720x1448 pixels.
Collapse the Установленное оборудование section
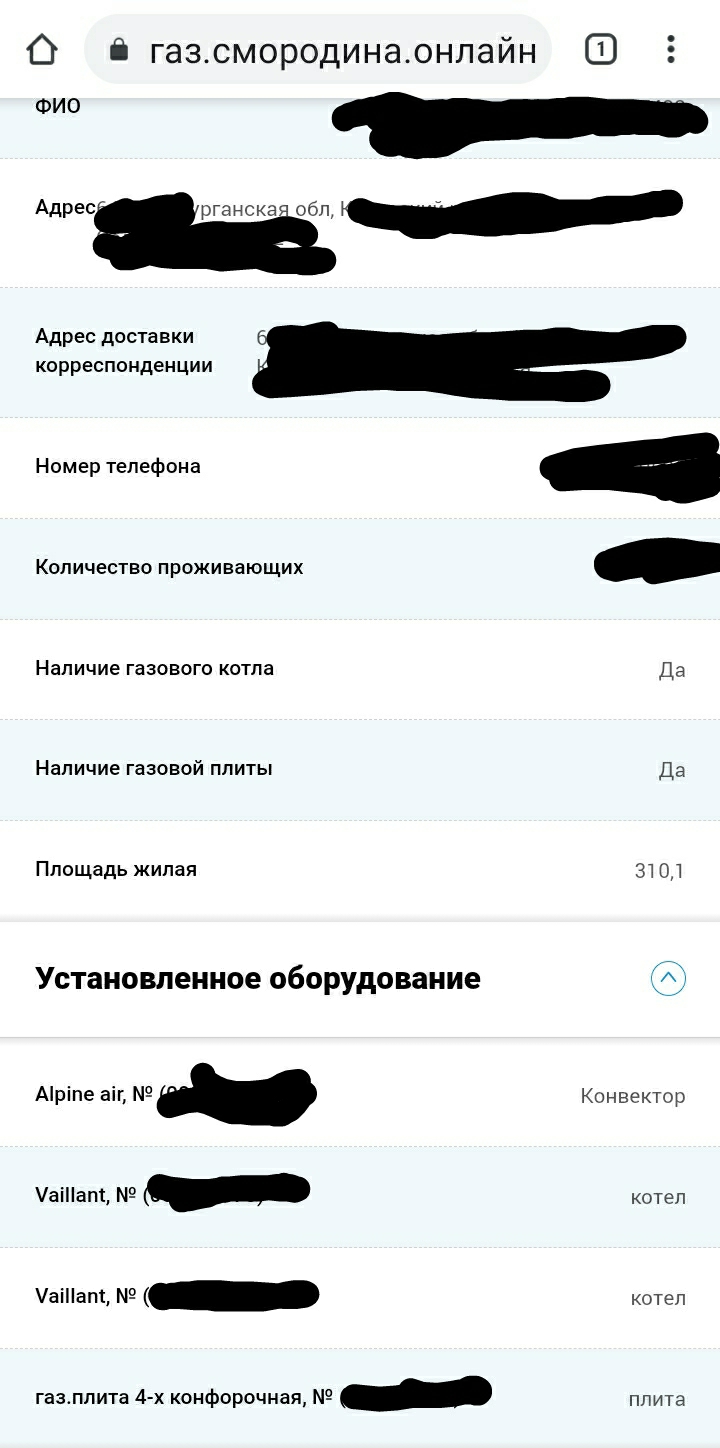(x=668, y=978)
